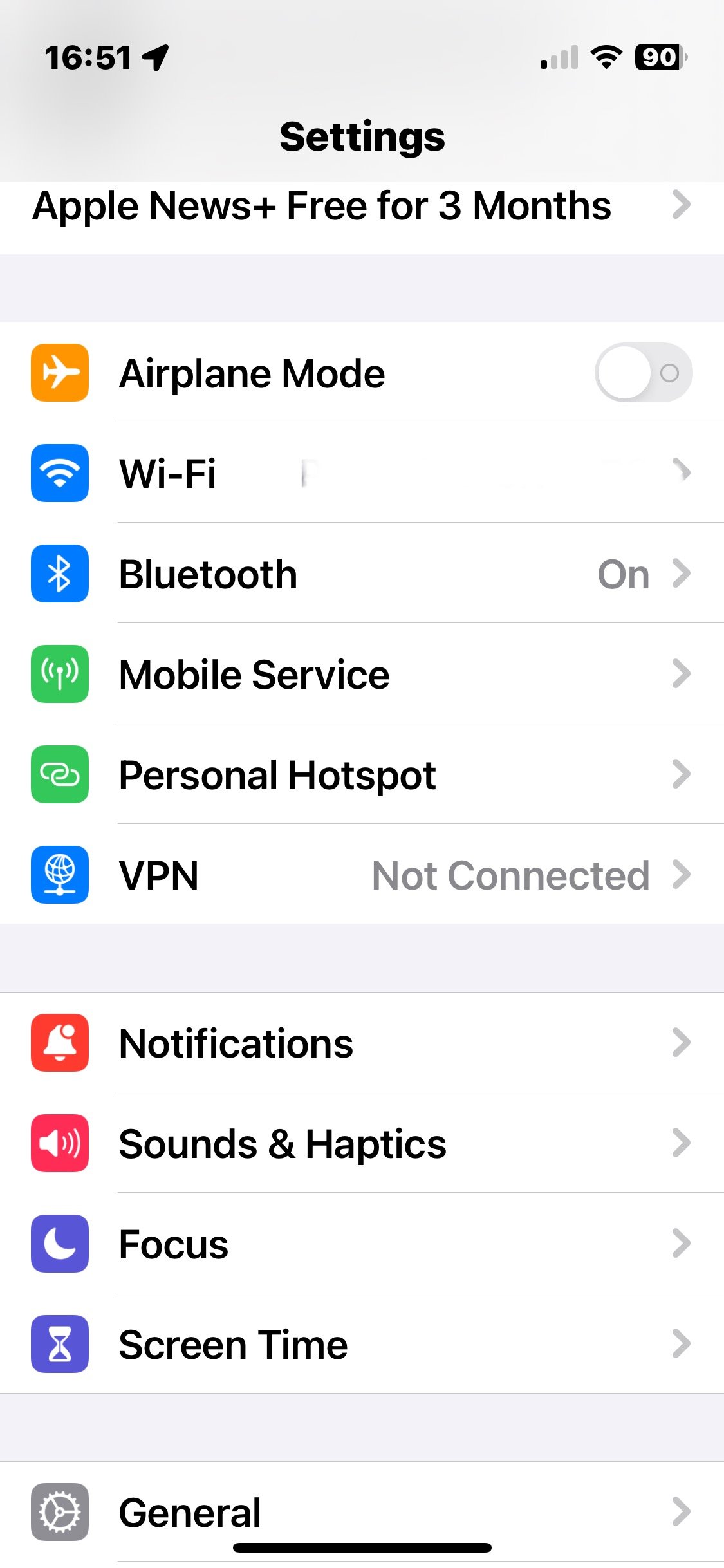Image resolution: width=724 pixels, height=1568 pixels.
Task: Open General settings
Action: click(360, 1511)
